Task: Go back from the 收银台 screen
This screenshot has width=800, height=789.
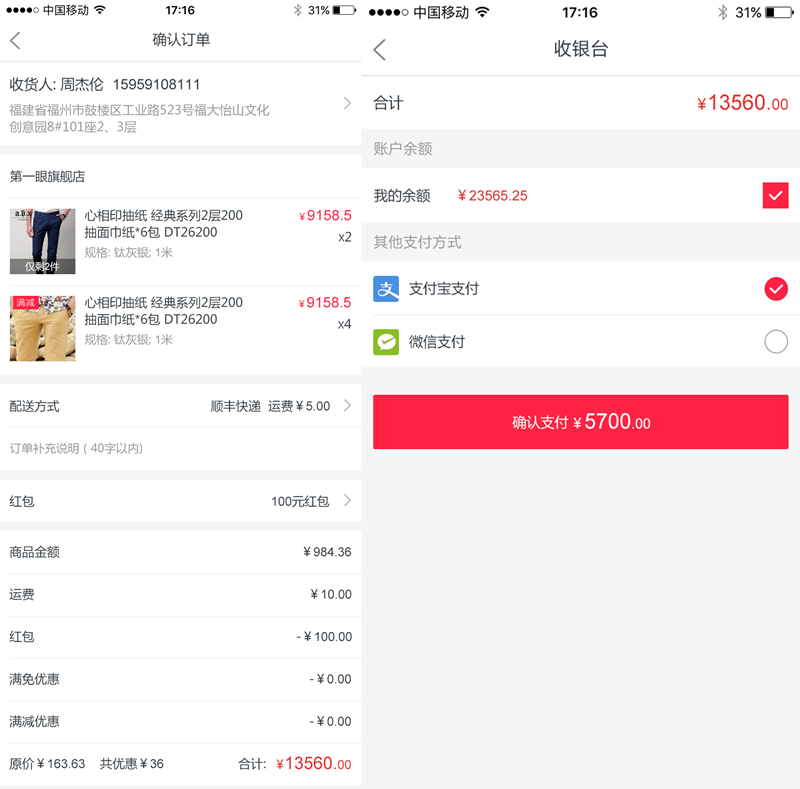Action: point(380,50)
